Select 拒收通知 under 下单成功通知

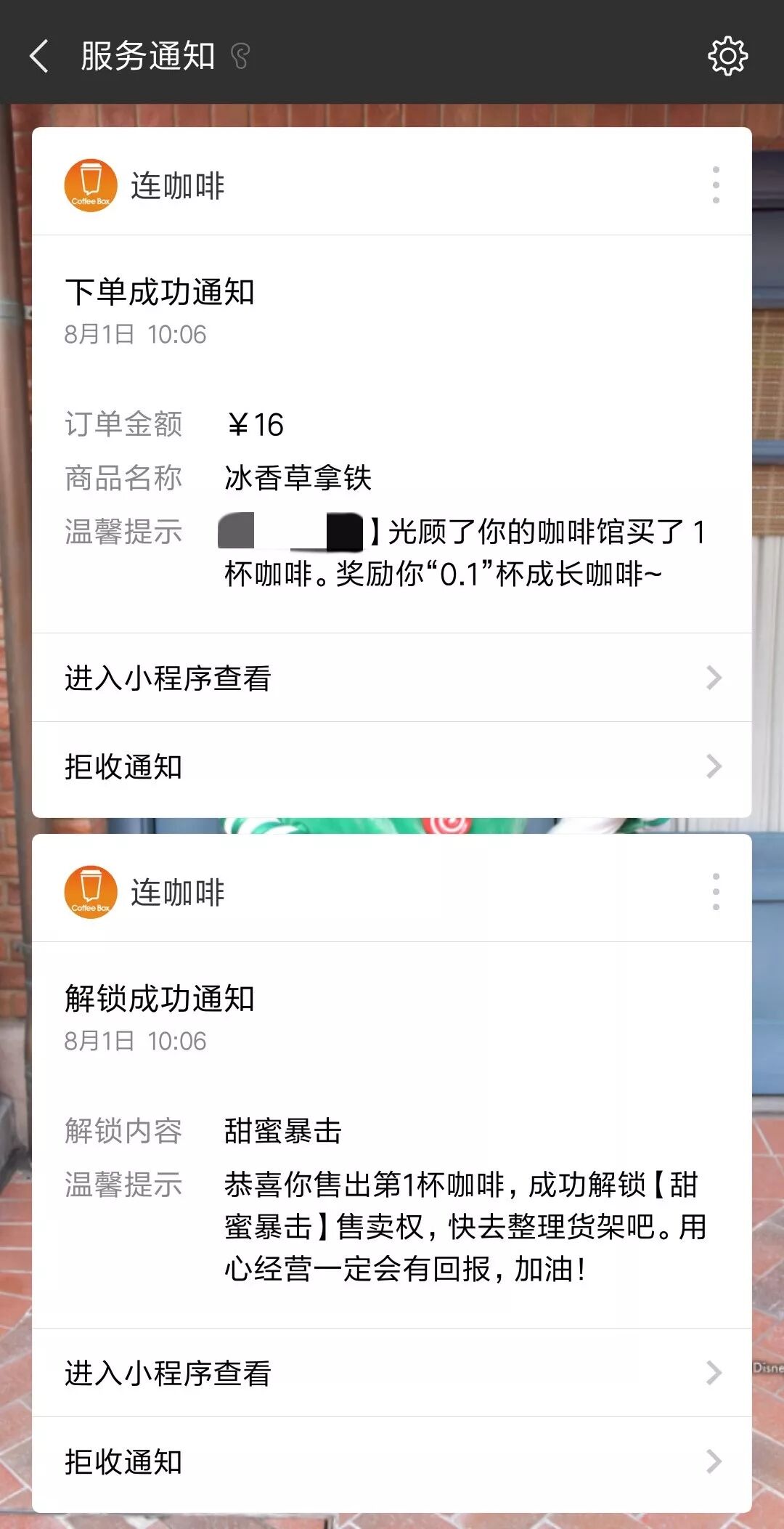tap(392, 766)
